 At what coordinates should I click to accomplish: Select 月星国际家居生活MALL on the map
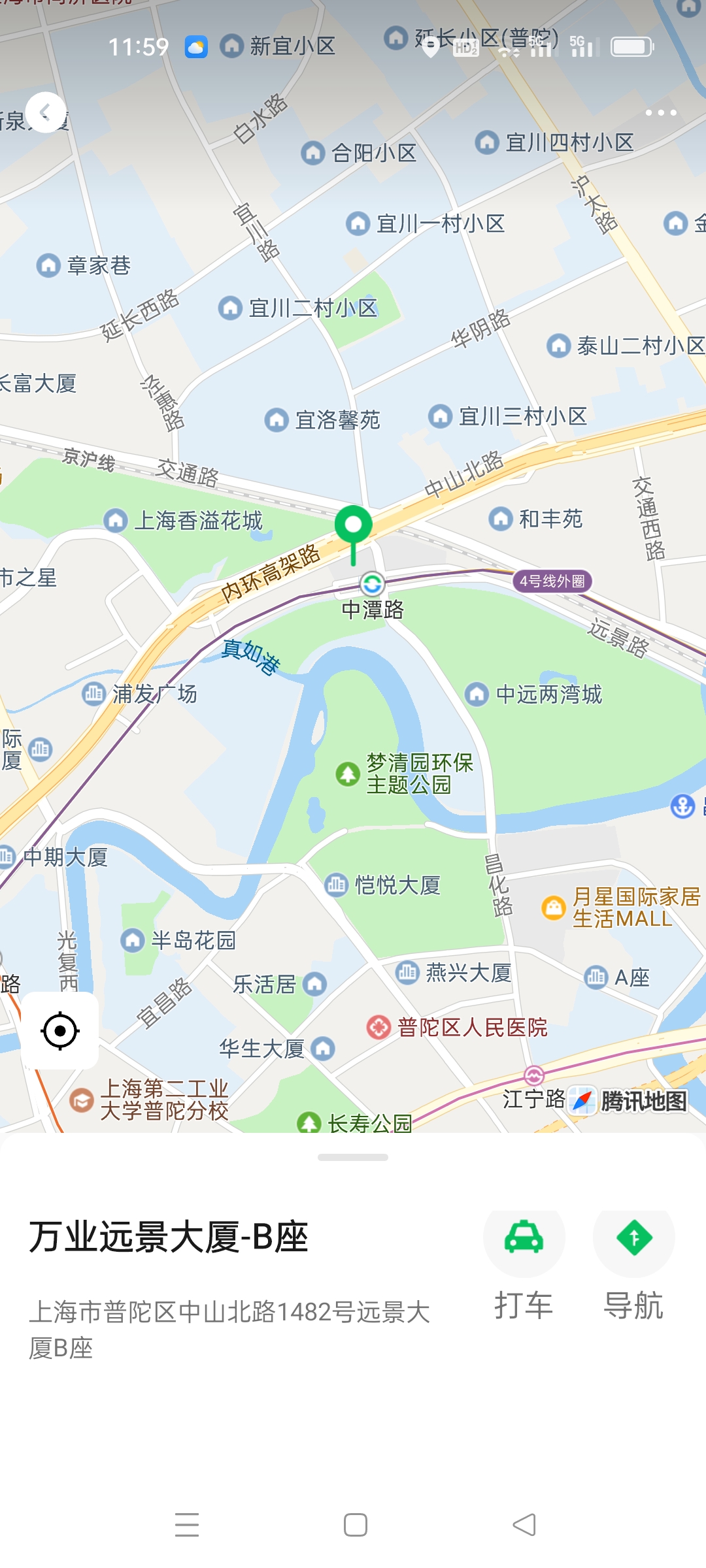tap(621, 907)
